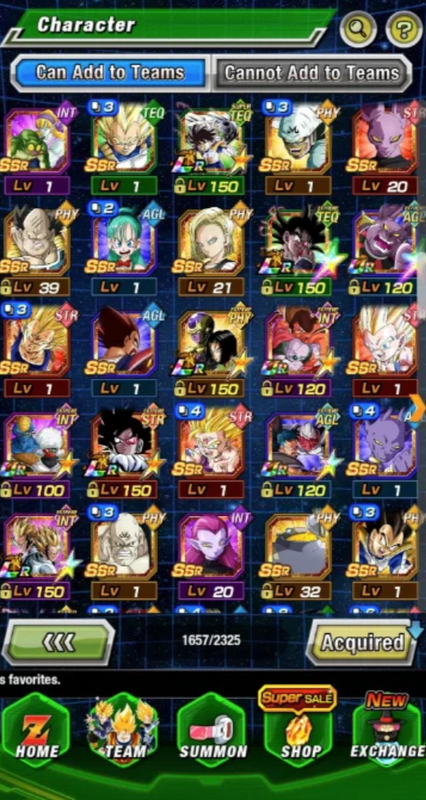
Task: Choose the INT LR character at Lv 100
Action: click(x=36, y=453)
